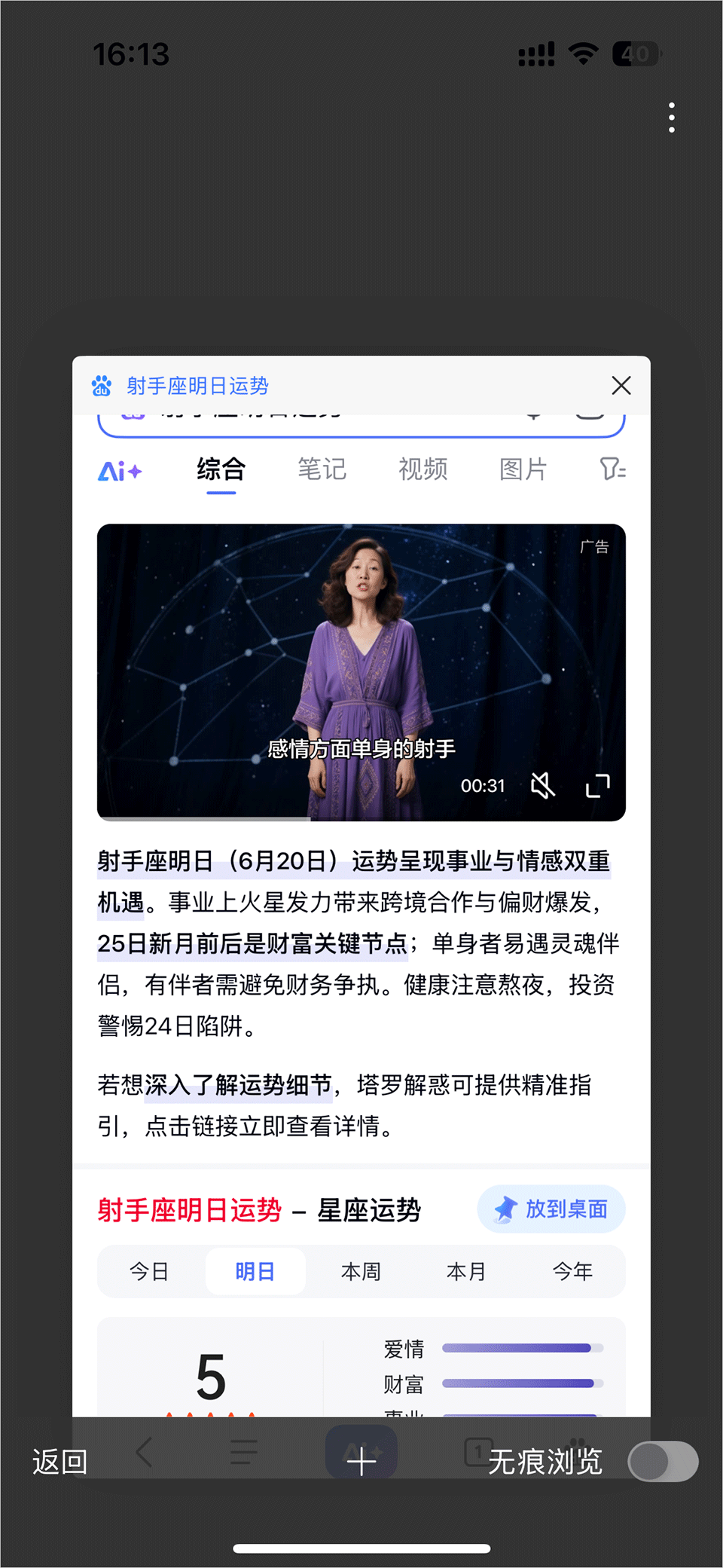This screenshot has width=723, height=1568.
Task: Expand the video to fullscreen
Action: (598, 786)
